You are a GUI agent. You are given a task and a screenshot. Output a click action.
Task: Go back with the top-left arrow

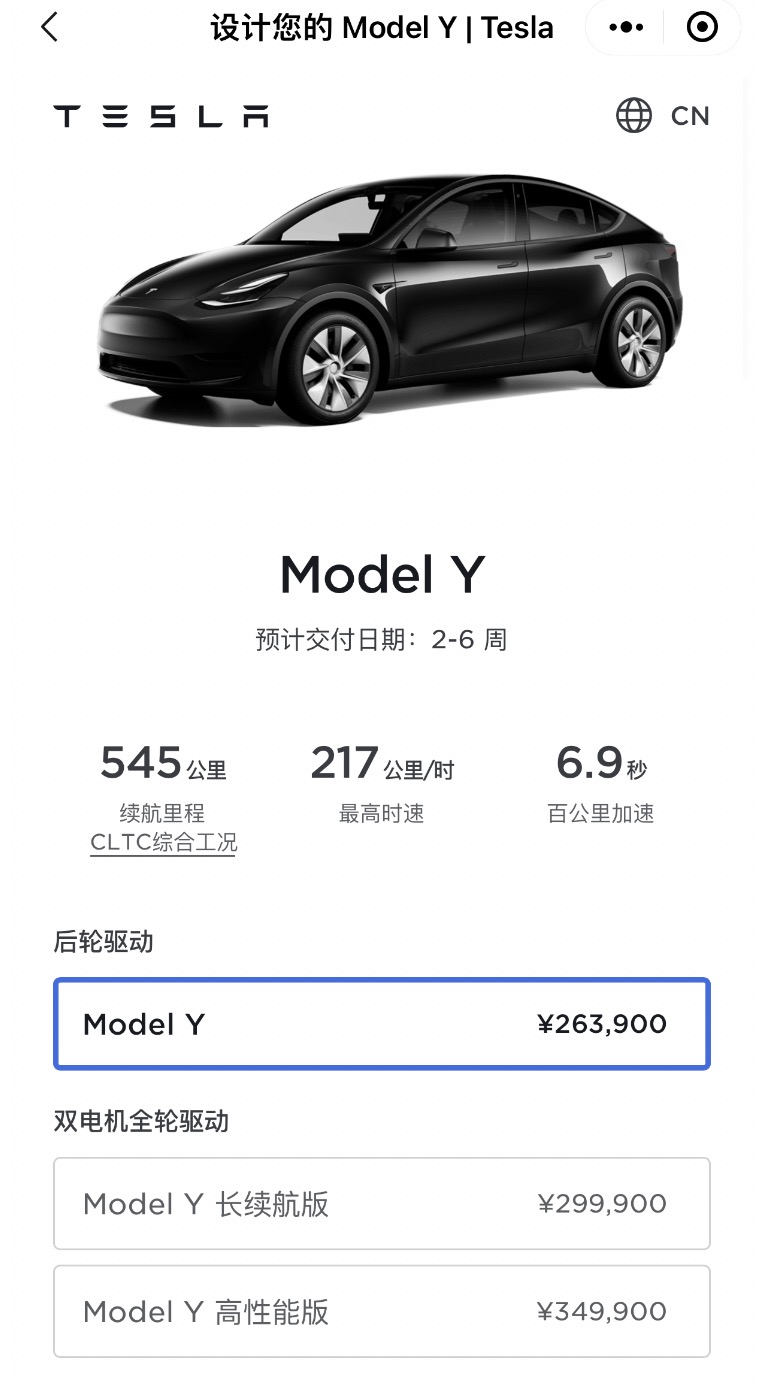tap(49, 27)
